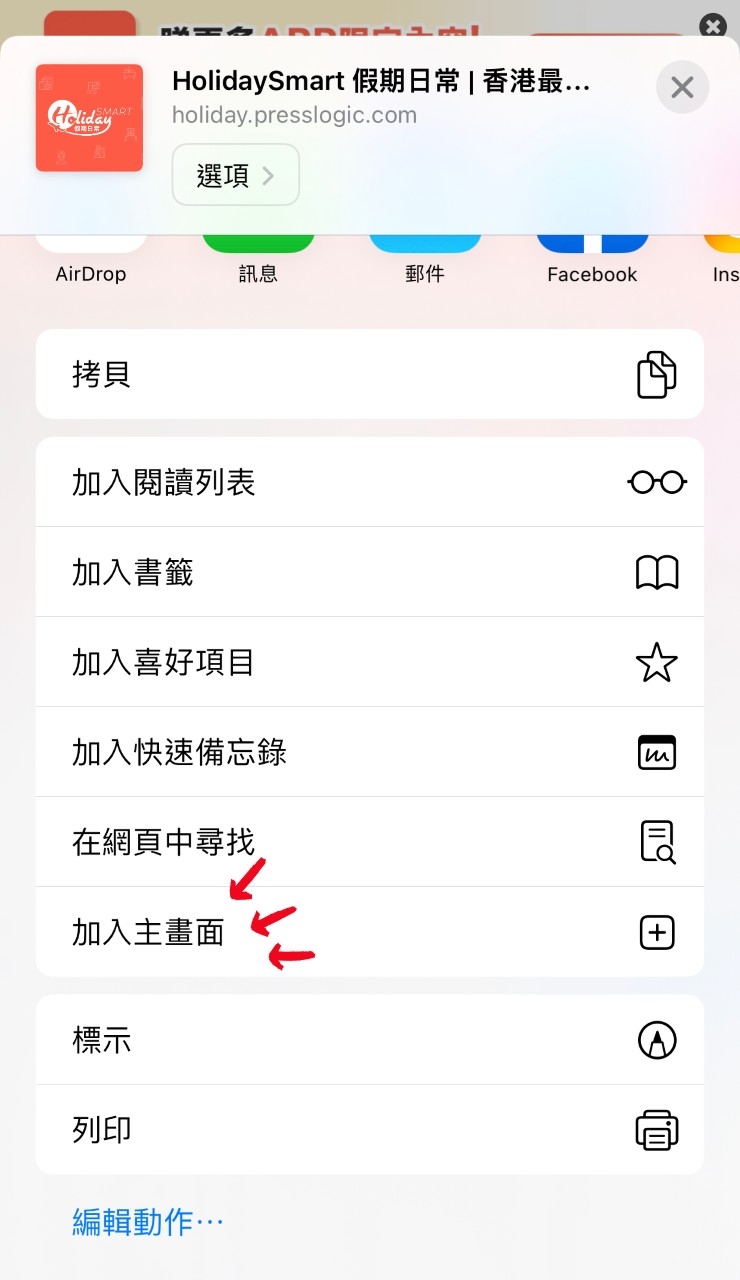This screenshot has height=1280, width=740.
Task: Tap the markup pen icon beside 標示
Action: point(657,1040)
